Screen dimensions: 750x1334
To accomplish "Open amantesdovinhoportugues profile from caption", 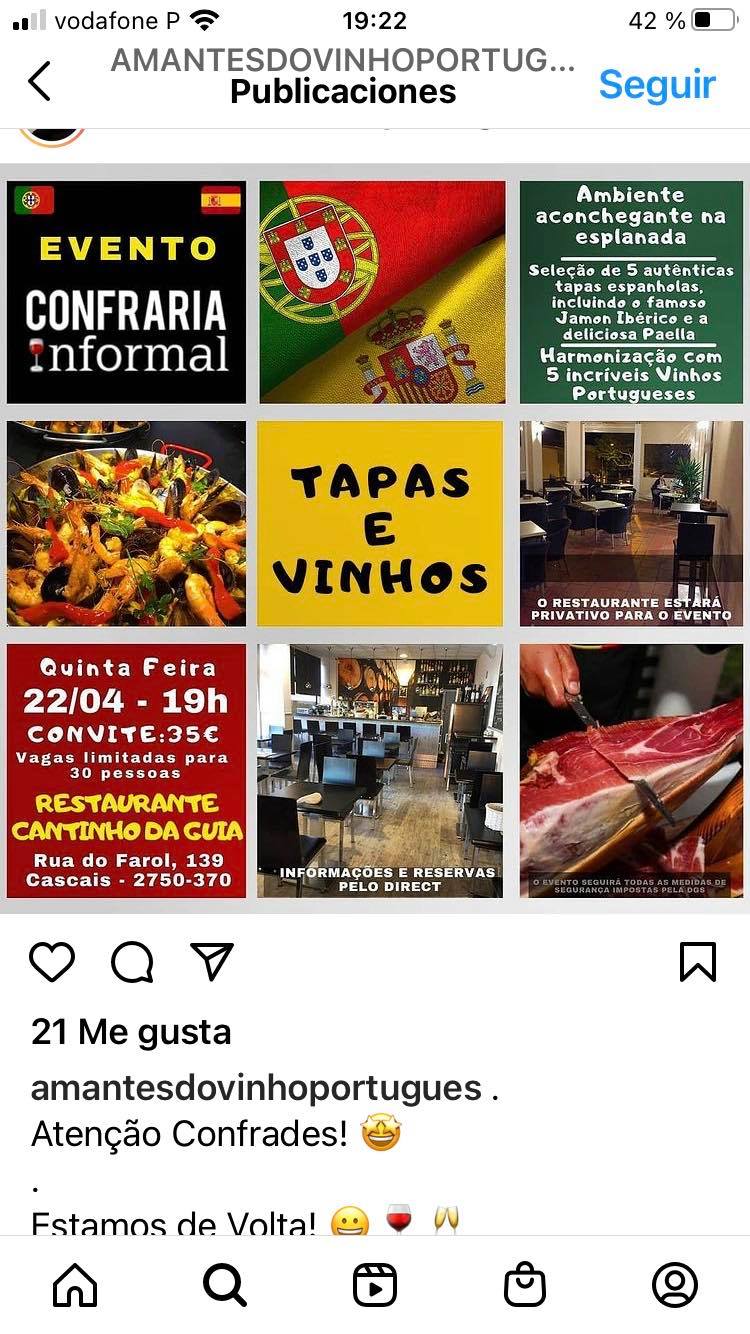I will tap(256, 1088).
